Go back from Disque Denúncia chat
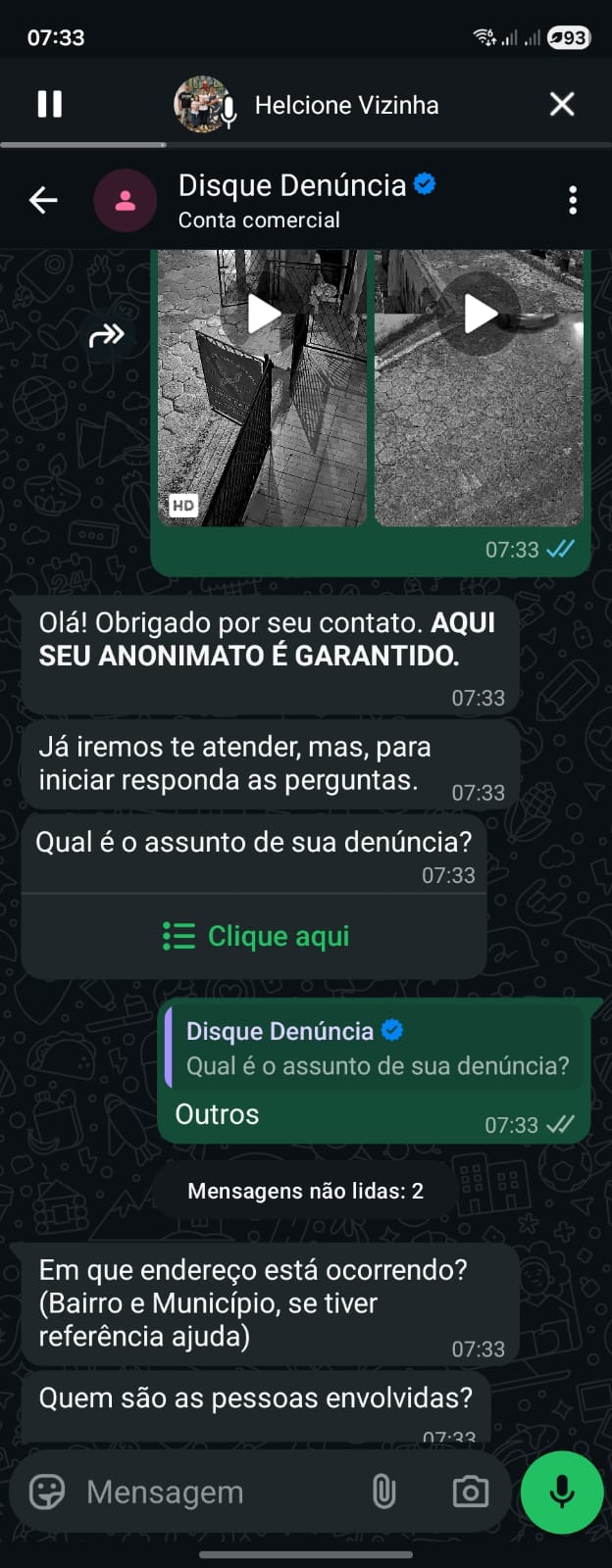This screenshot has height=1568, width=612. click(x=43, y=201)
